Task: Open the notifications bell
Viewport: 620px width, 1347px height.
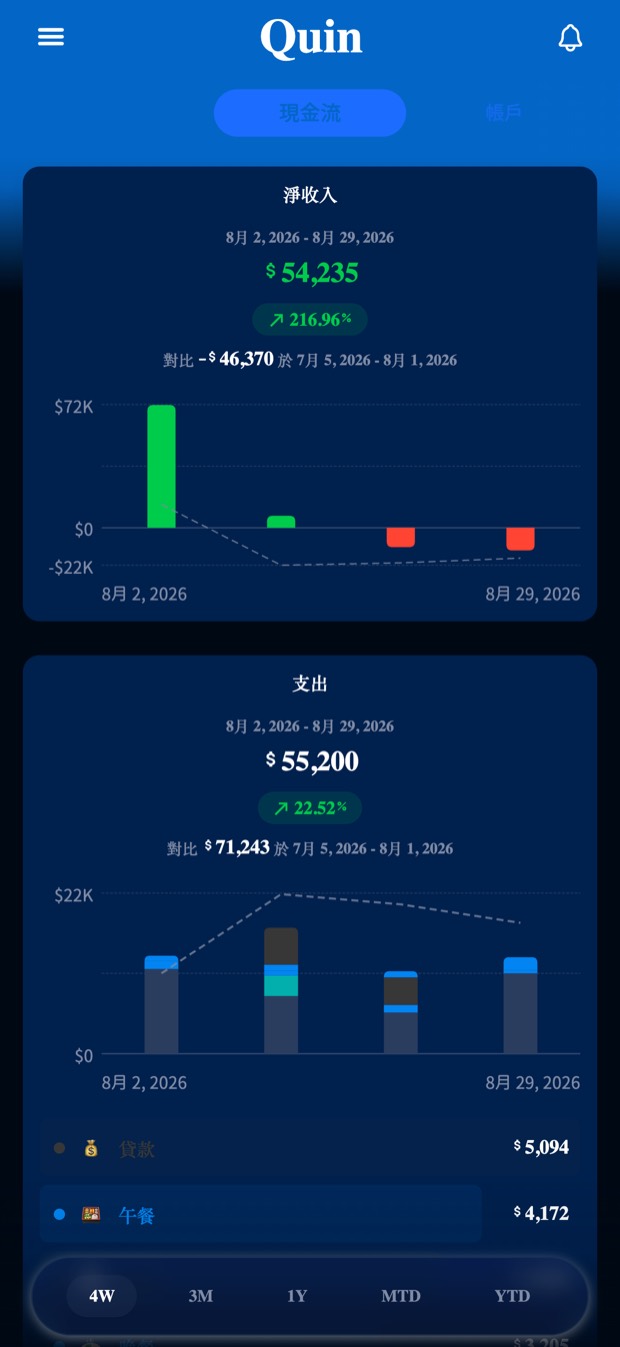Action: 570,38
